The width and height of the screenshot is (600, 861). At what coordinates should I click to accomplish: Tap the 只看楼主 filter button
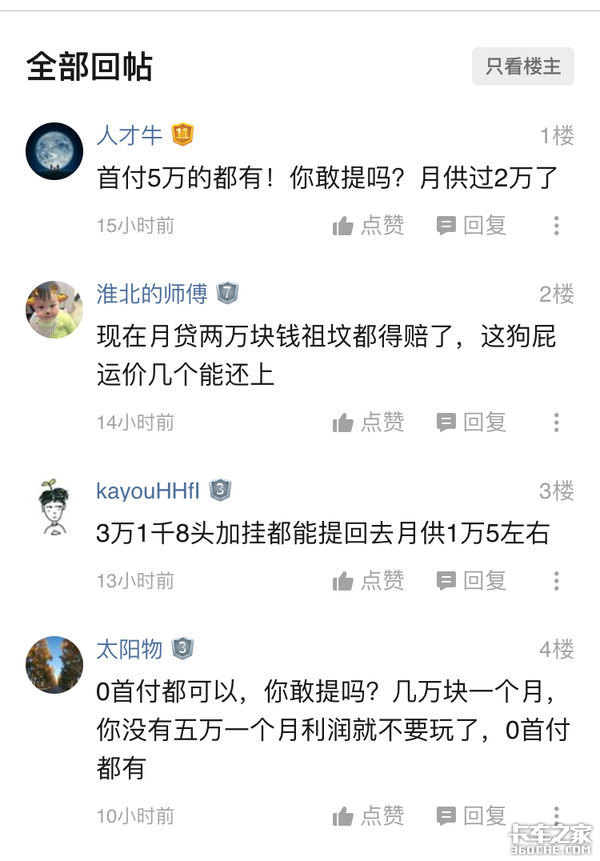[523, 67]
